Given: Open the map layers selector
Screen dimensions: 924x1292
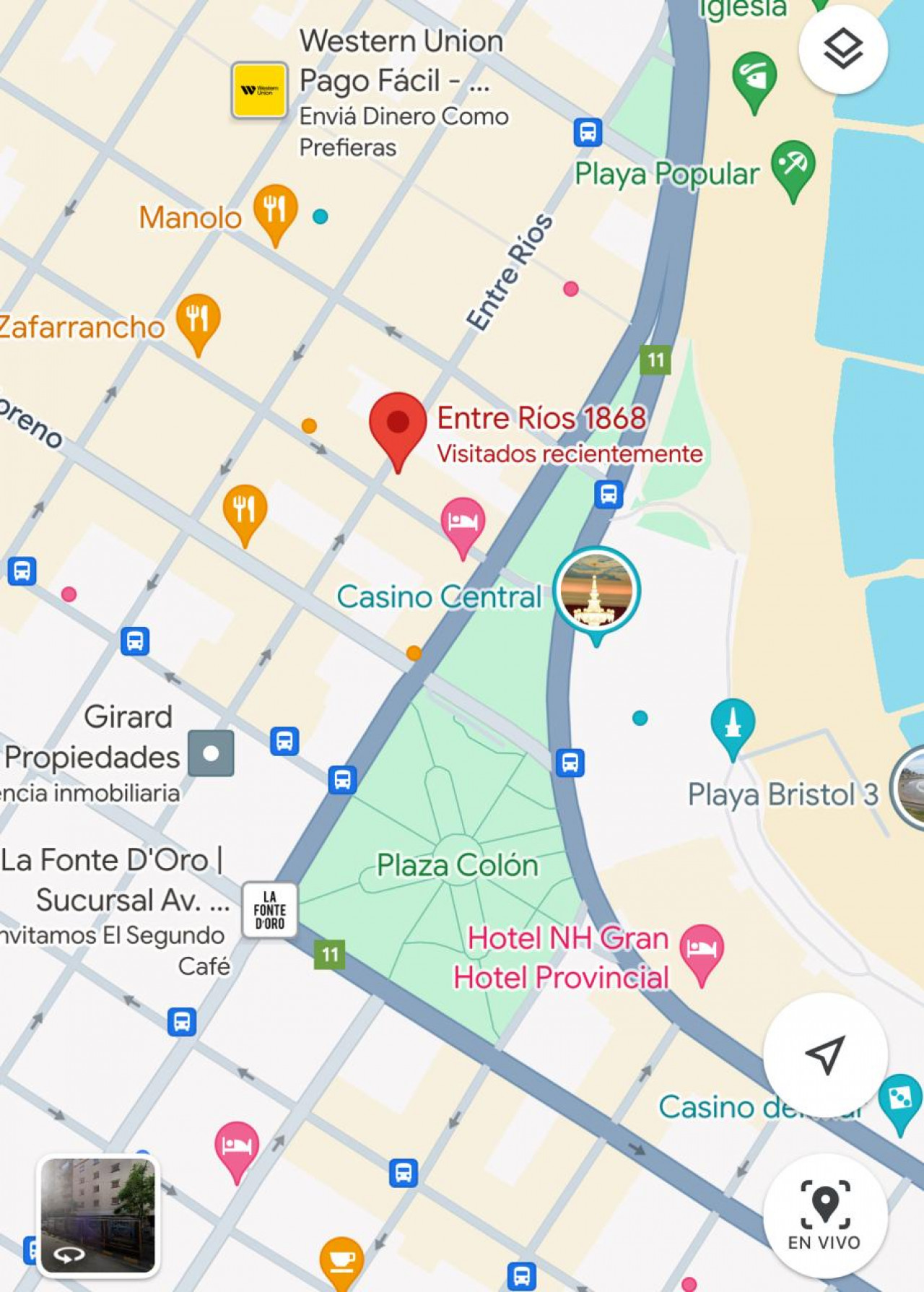Looking at the screenshot, I should pyautogui.click(x=842, y=50).
